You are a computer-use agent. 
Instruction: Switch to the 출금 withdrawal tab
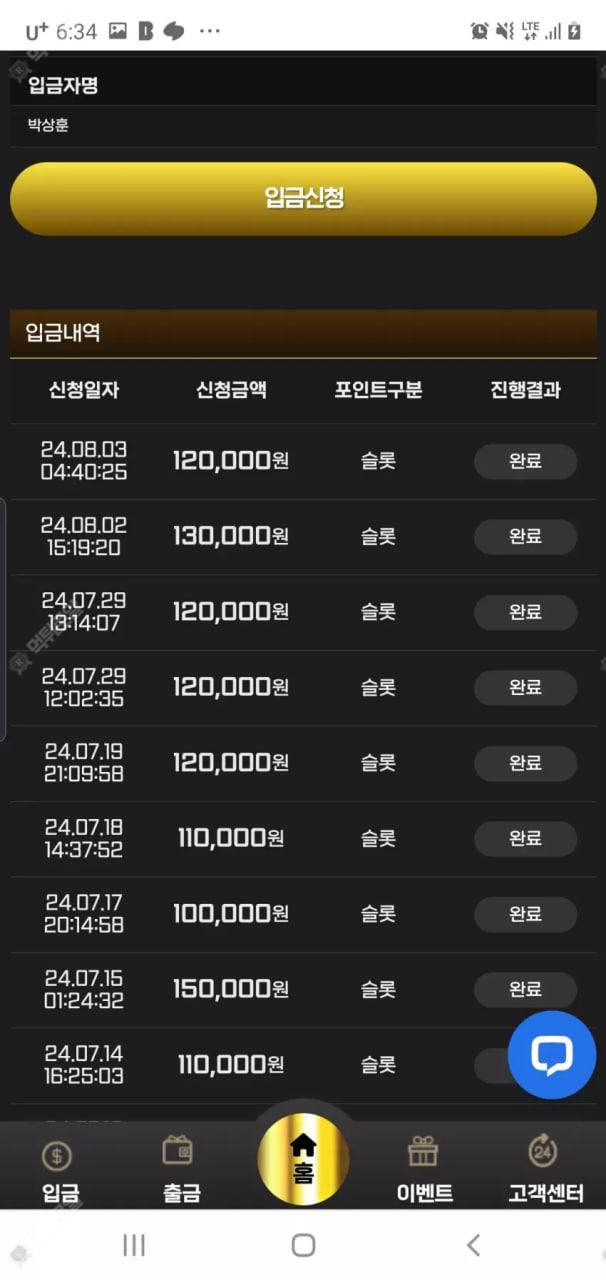tap(180, 1170)
